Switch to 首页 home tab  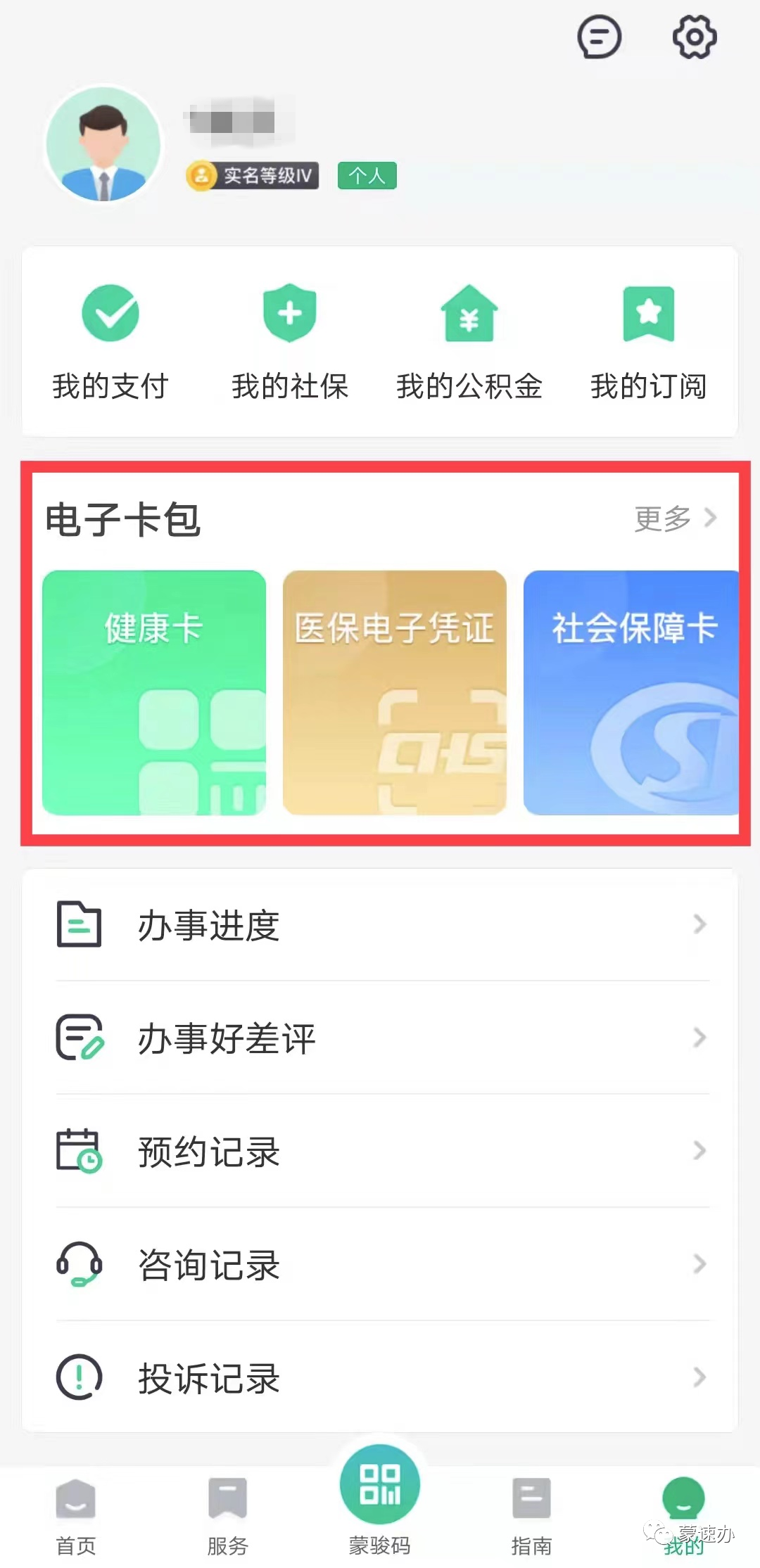75,1512
